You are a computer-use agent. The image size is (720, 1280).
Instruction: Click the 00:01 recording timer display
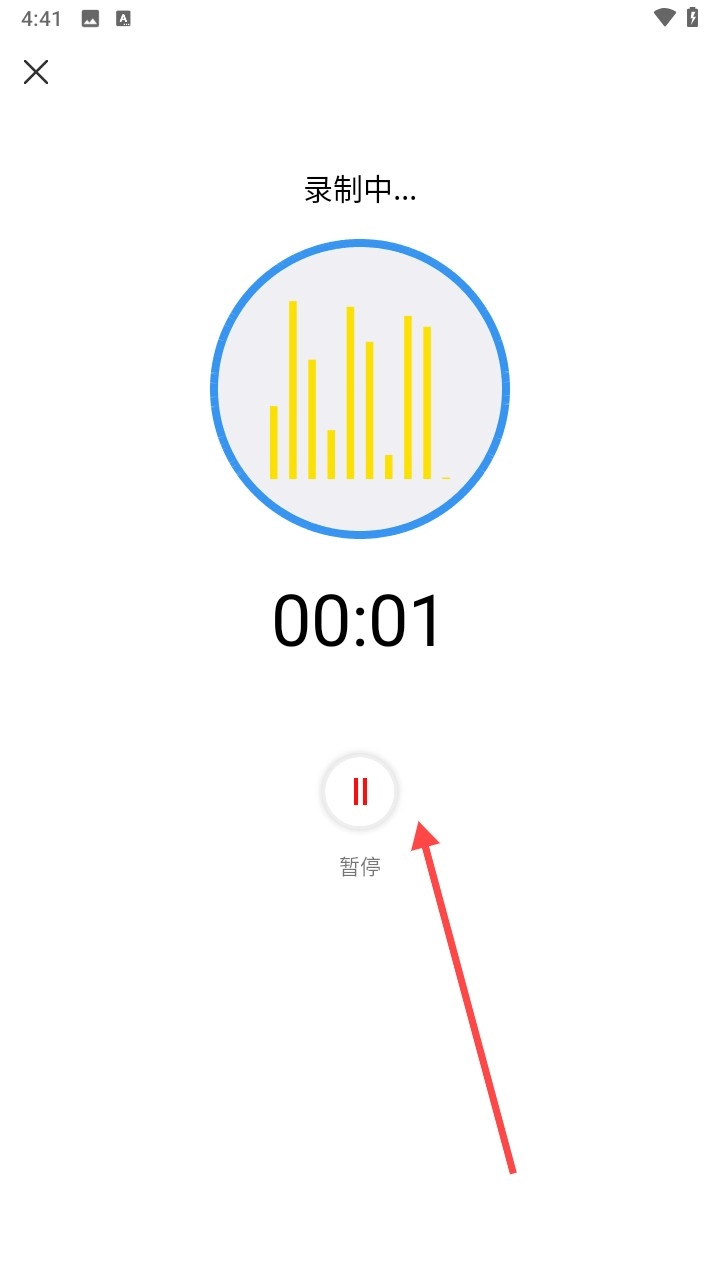pyautogui.click(x=360, y=620)
